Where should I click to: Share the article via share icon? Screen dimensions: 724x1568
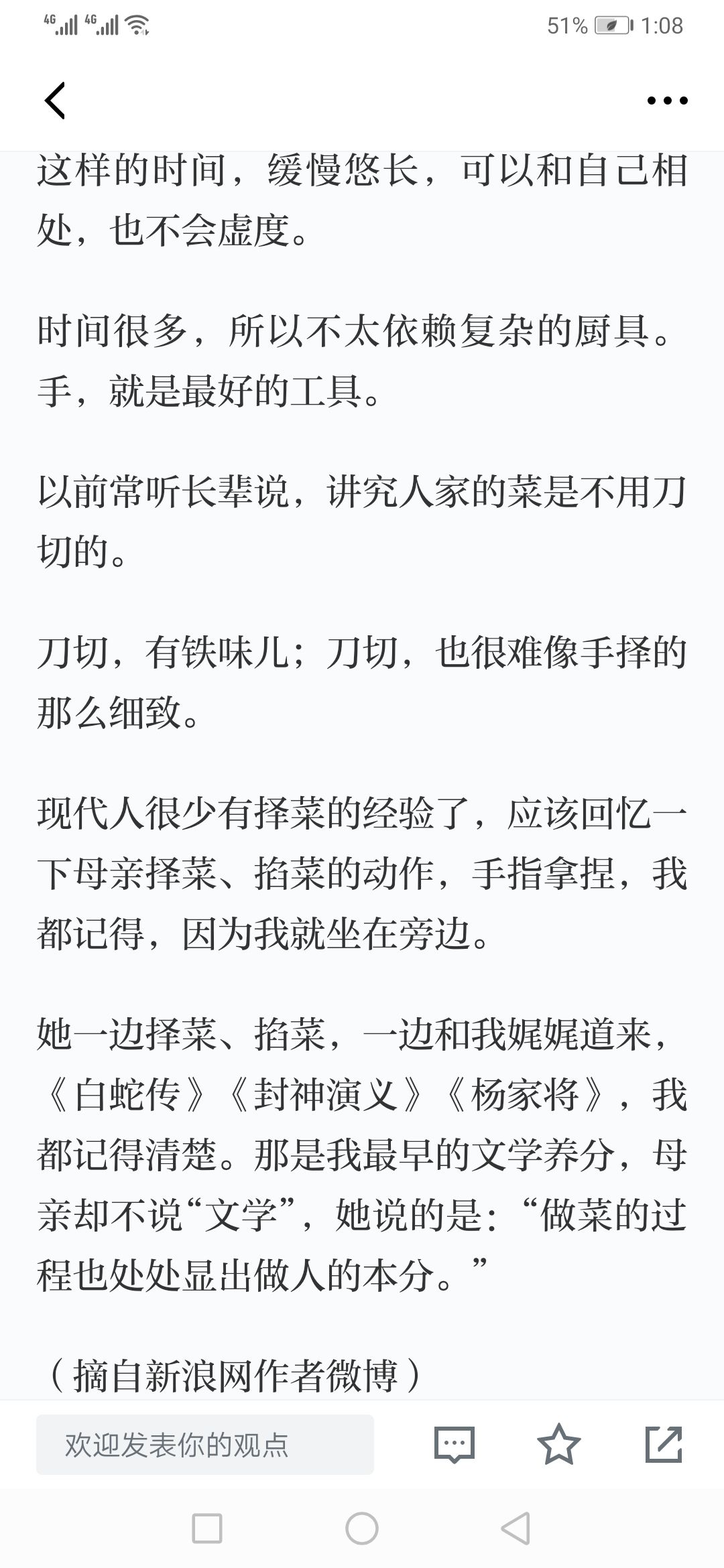click(663, 1445)
